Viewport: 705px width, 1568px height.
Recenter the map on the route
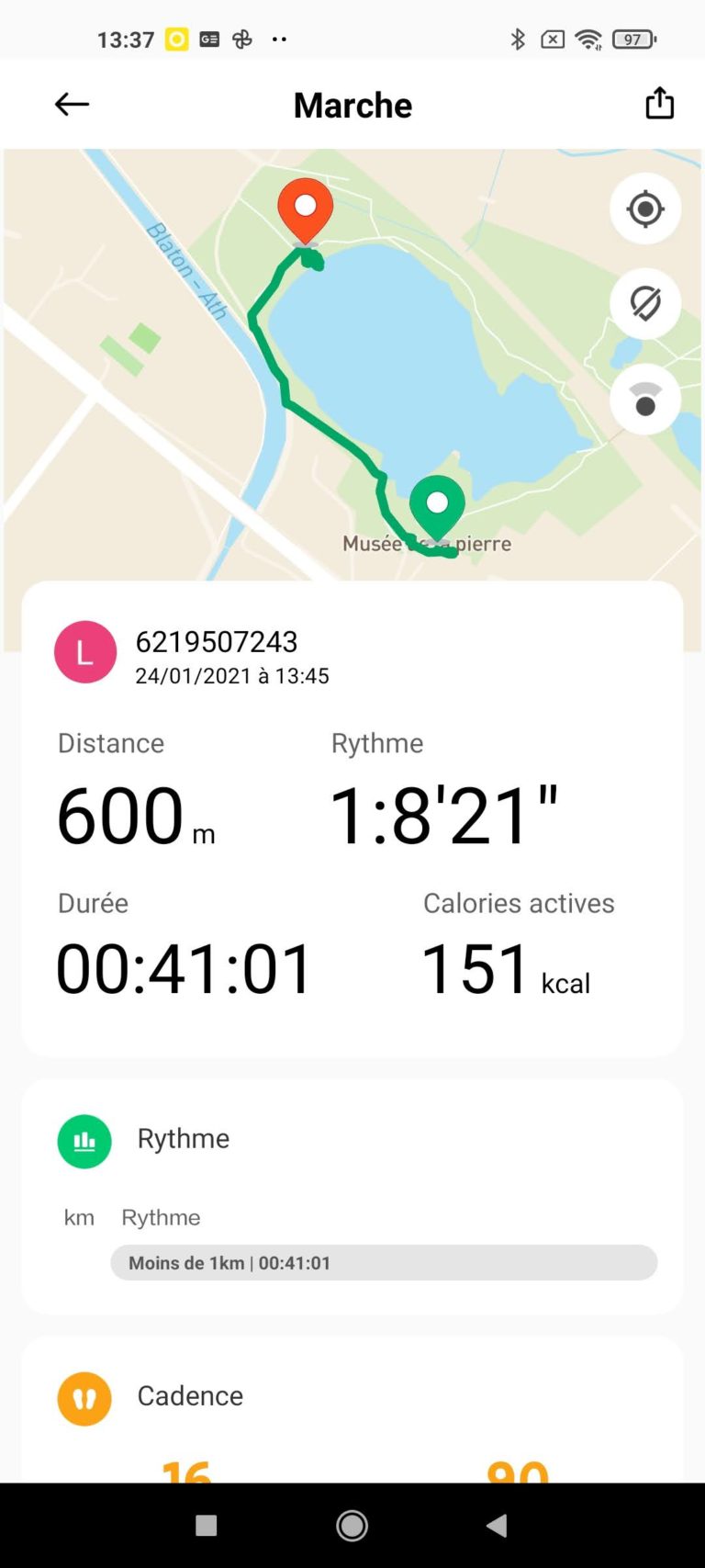click(644, 209)
